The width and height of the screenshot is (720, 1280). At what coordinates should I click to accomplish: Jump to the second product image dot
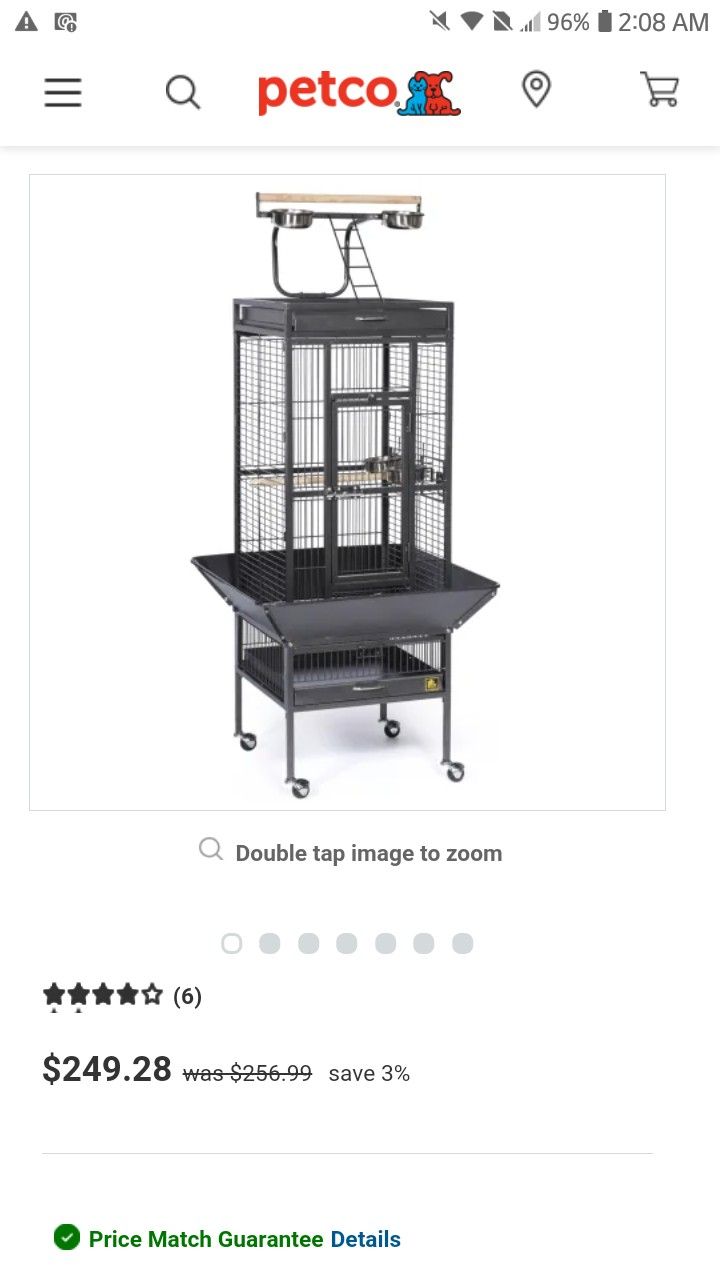pyautogui.click(x=270, y=943)
